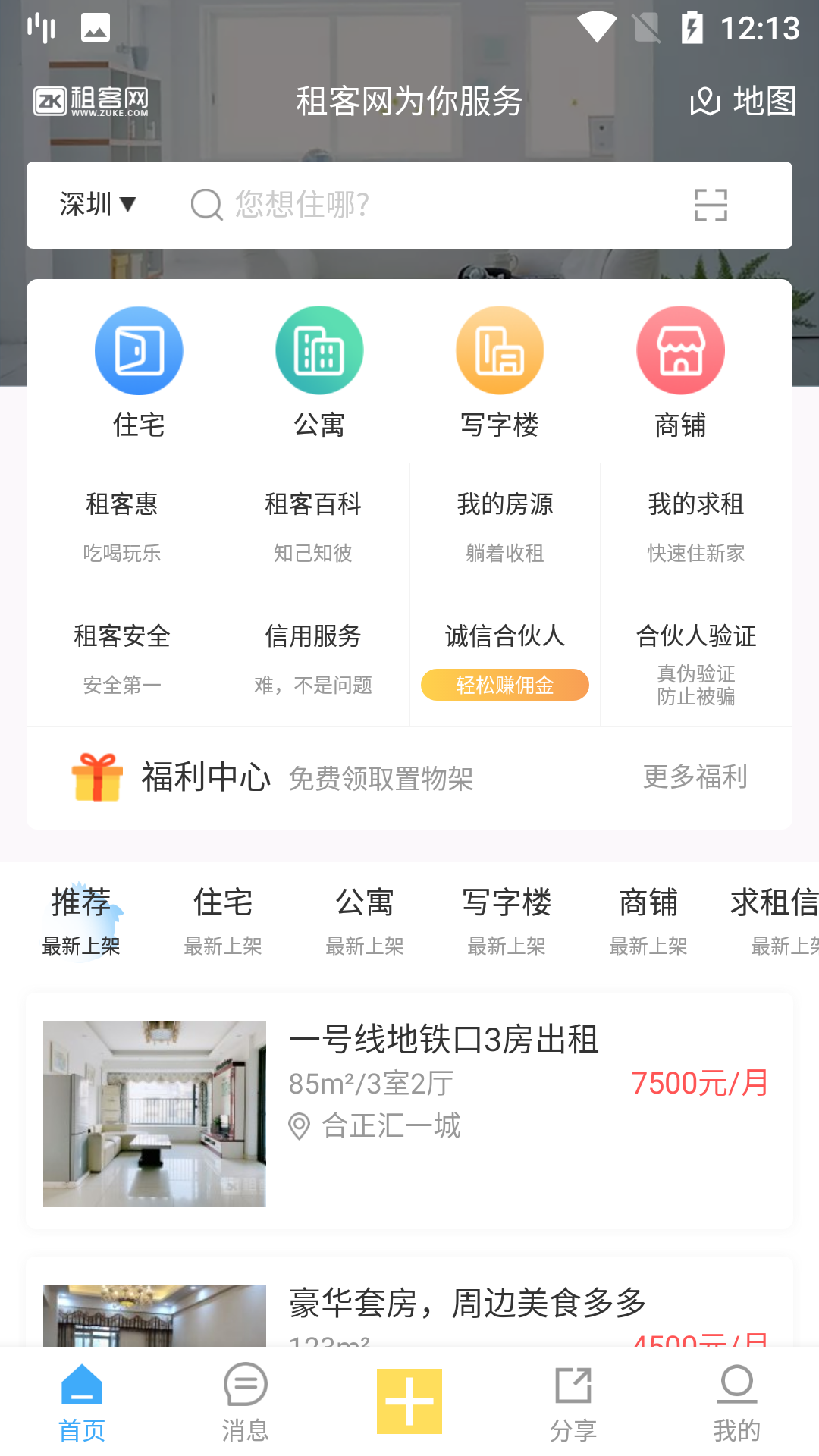This screenshot has width=819, height=1456.
Task: Open the QR scan icon
Action: pos(711,205)
